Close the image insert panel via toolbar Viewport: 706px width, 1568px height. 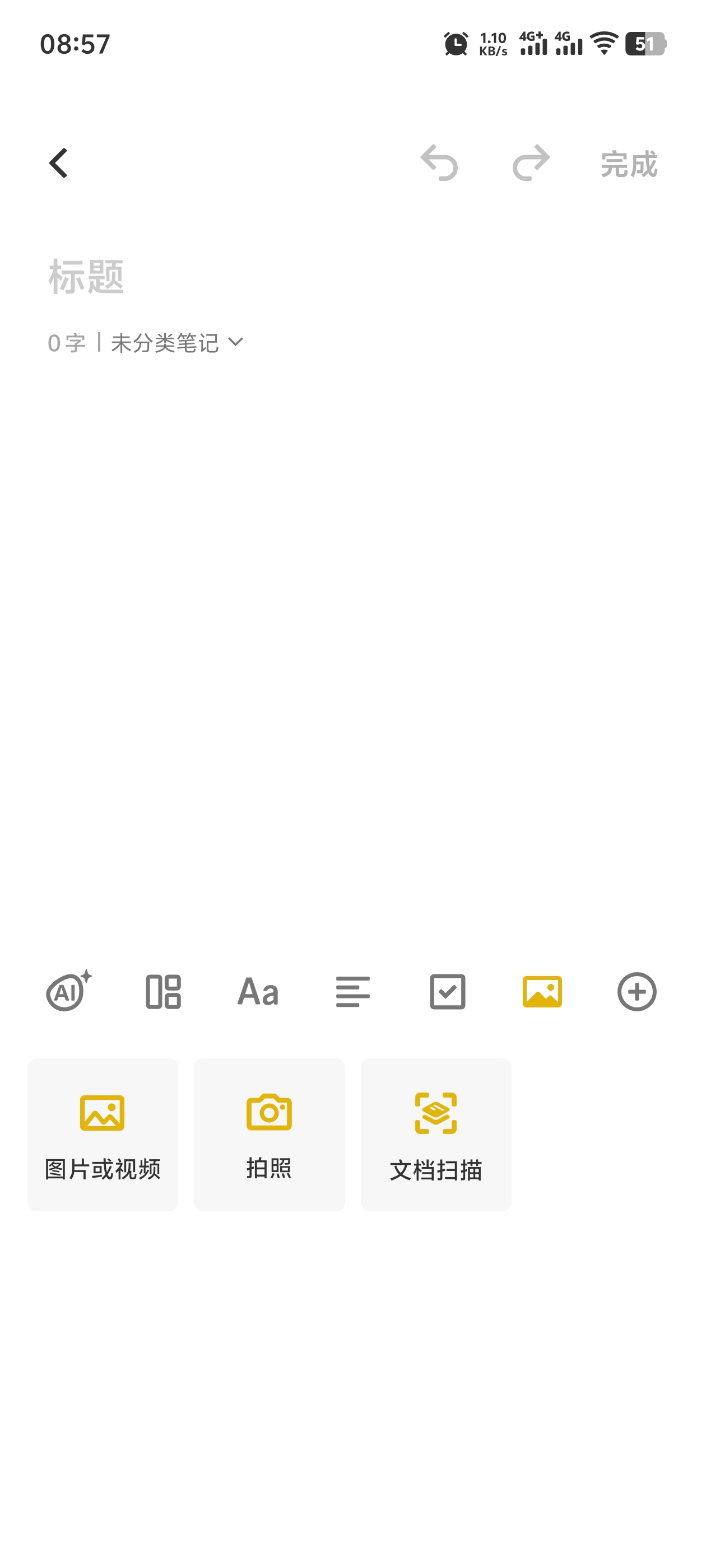coord(542,991)
